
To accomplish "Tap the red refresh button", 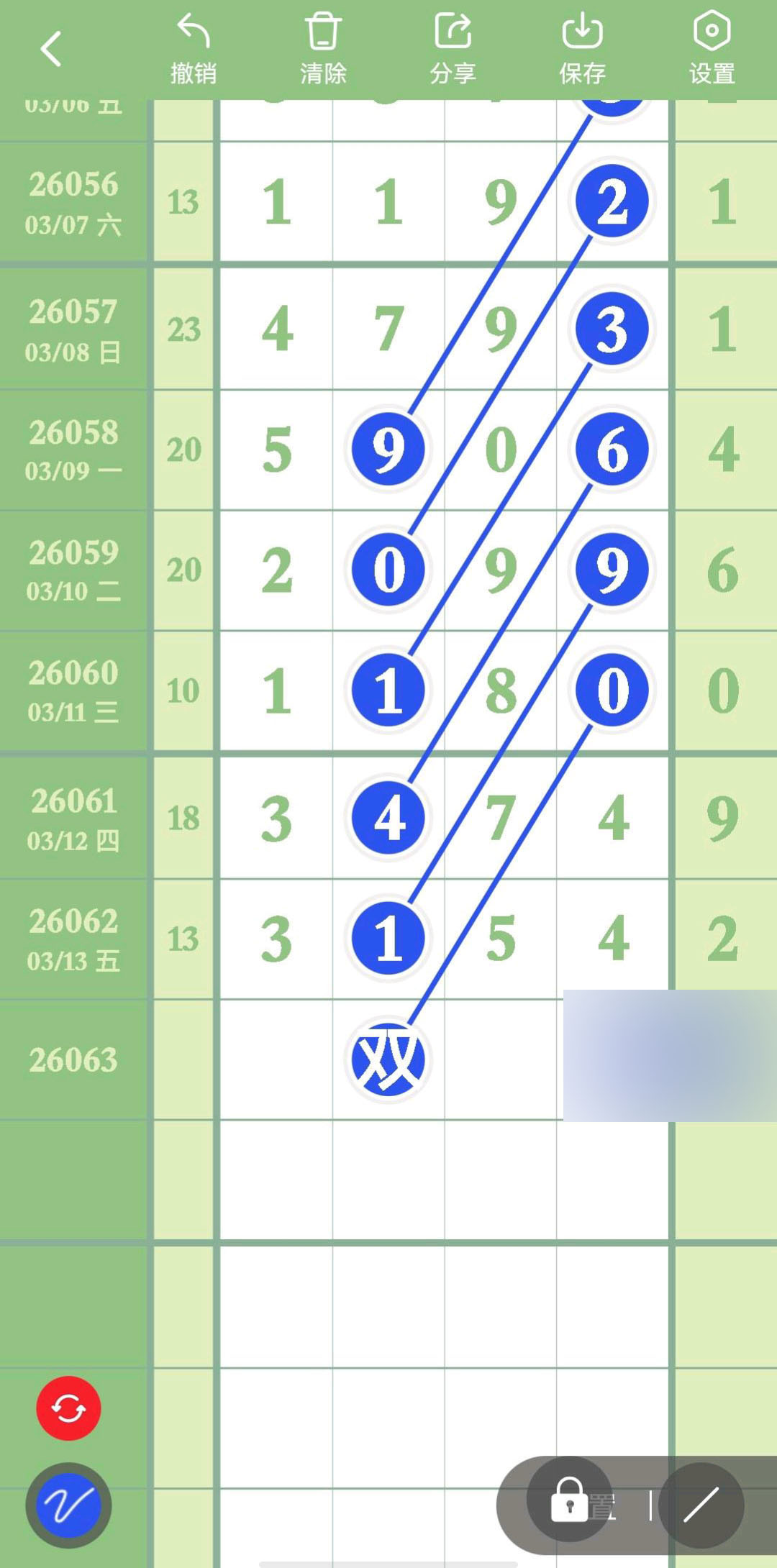I will coord(68,1408).
